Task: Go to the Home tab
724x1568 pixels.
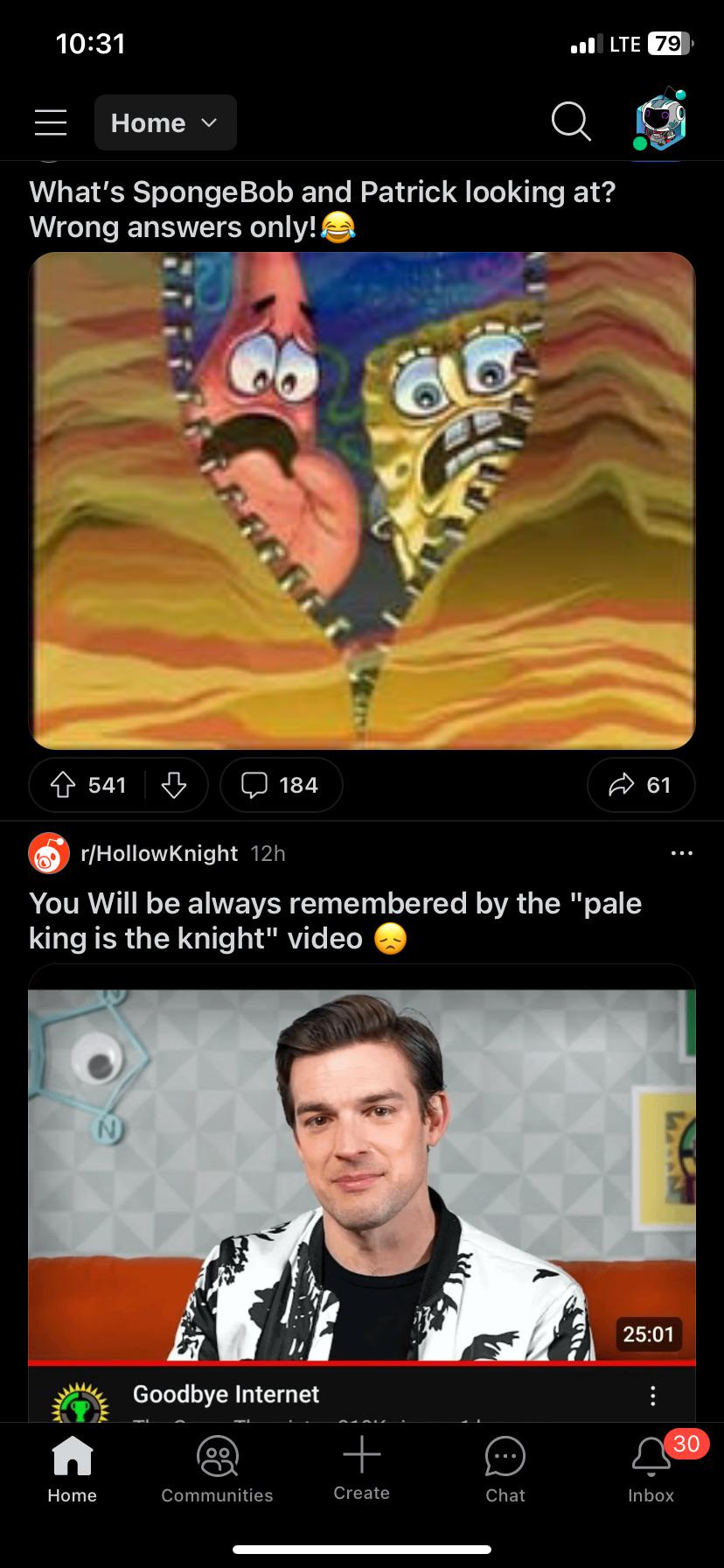Action: coord(72,1470)
